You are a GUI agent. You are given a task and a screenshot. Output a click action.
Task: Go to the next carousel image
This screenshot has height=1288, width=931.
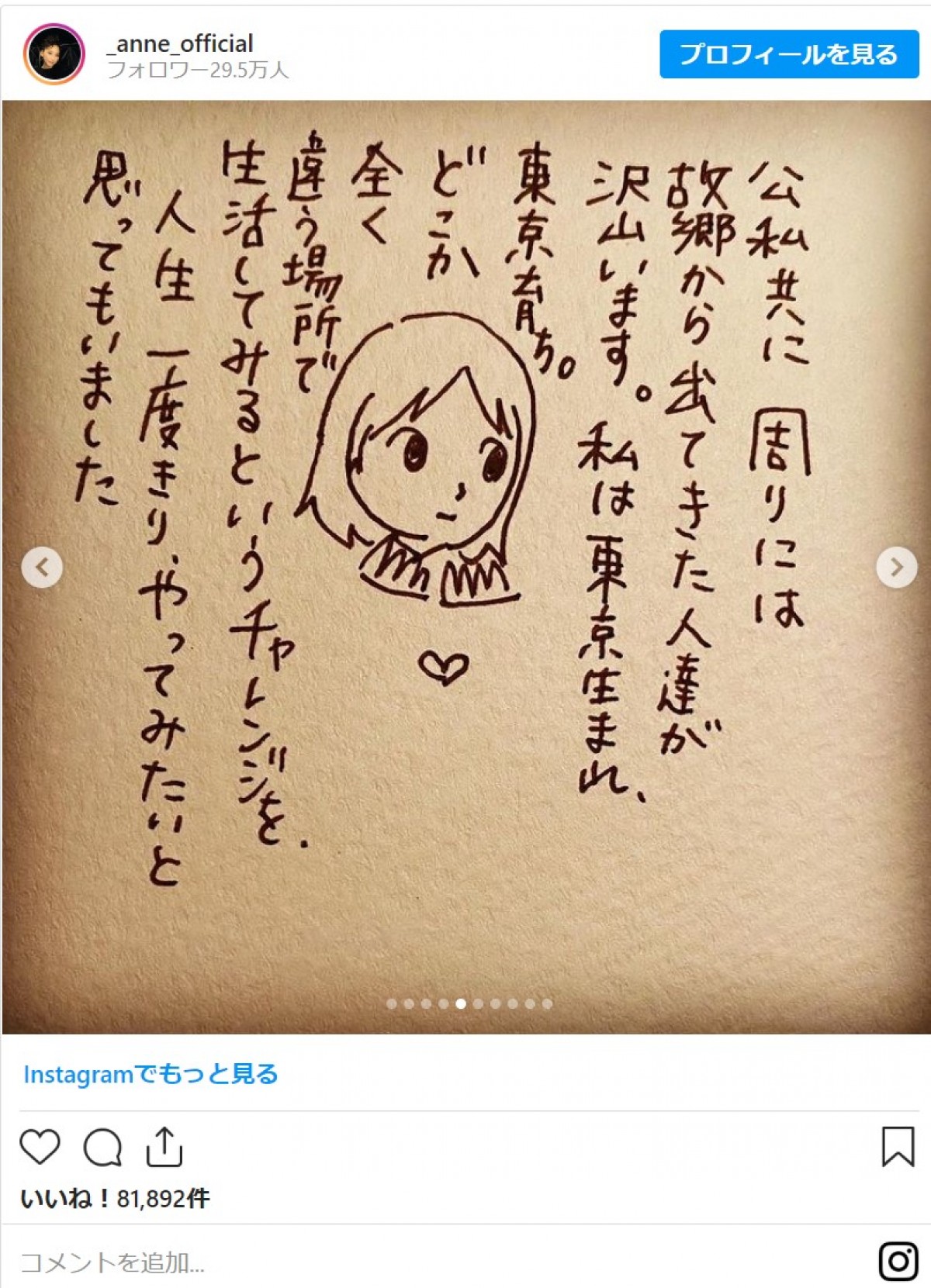[x=896, y=568]
